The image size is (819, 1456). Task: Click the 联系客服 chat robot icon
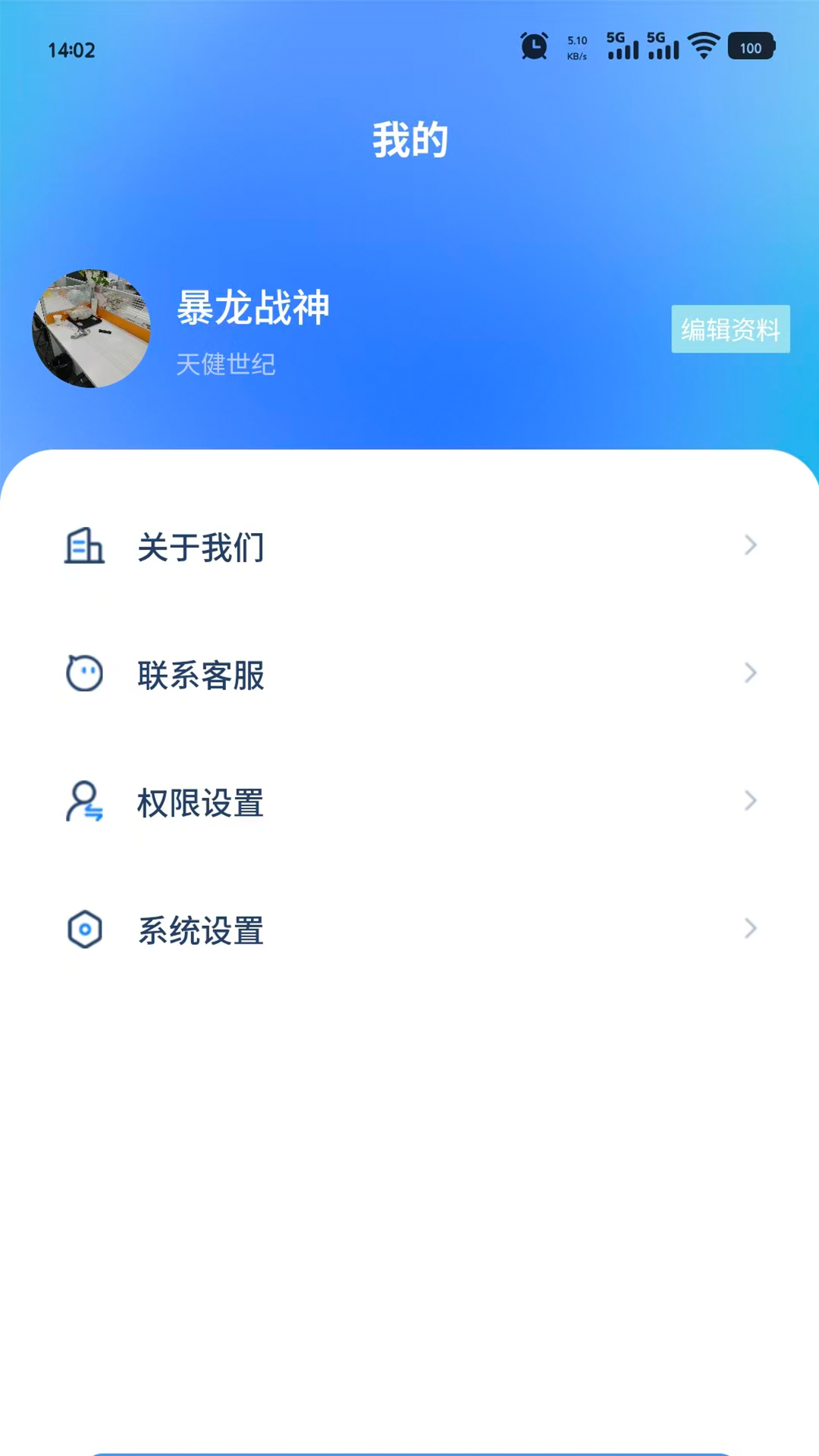(86, 673)
